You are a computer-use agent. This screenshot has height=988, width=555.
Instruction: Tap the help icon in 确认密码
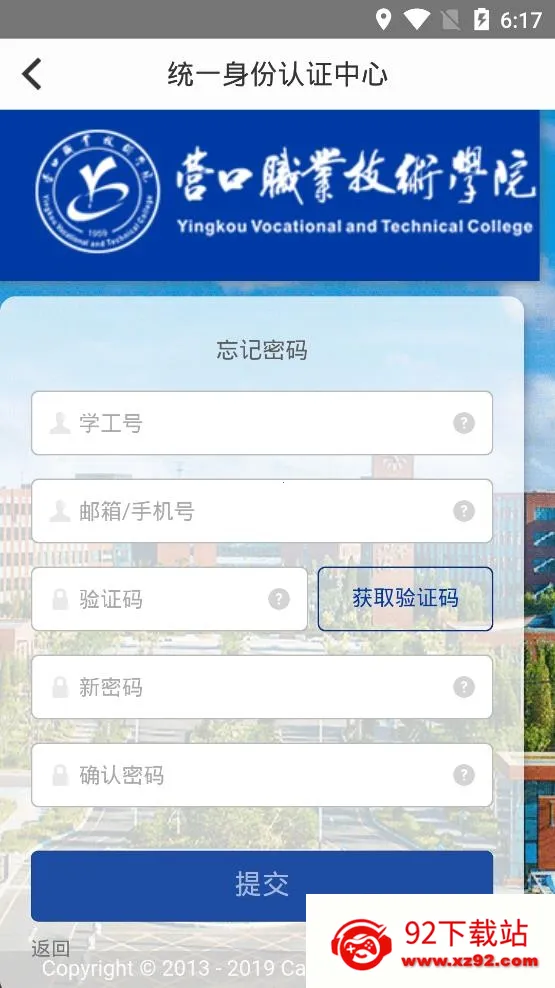[464, 775]
